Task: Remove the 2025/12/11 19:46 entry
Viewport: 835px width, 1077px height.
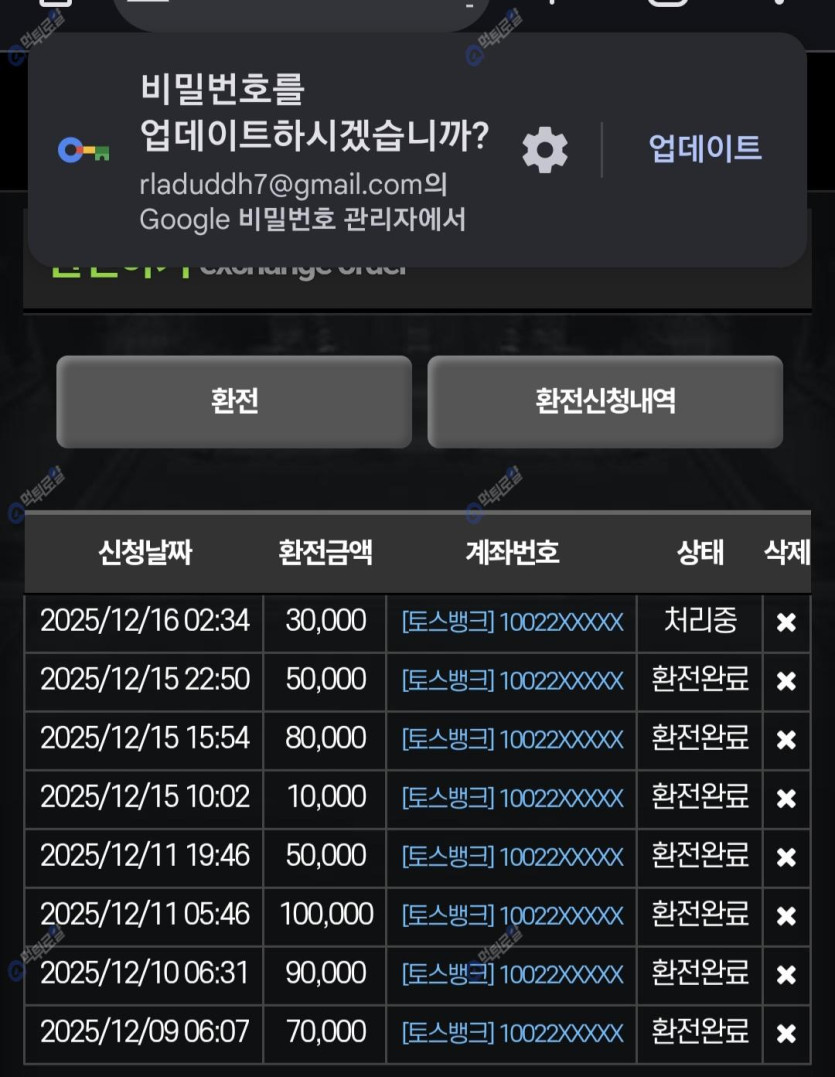Action: point(786,857)
